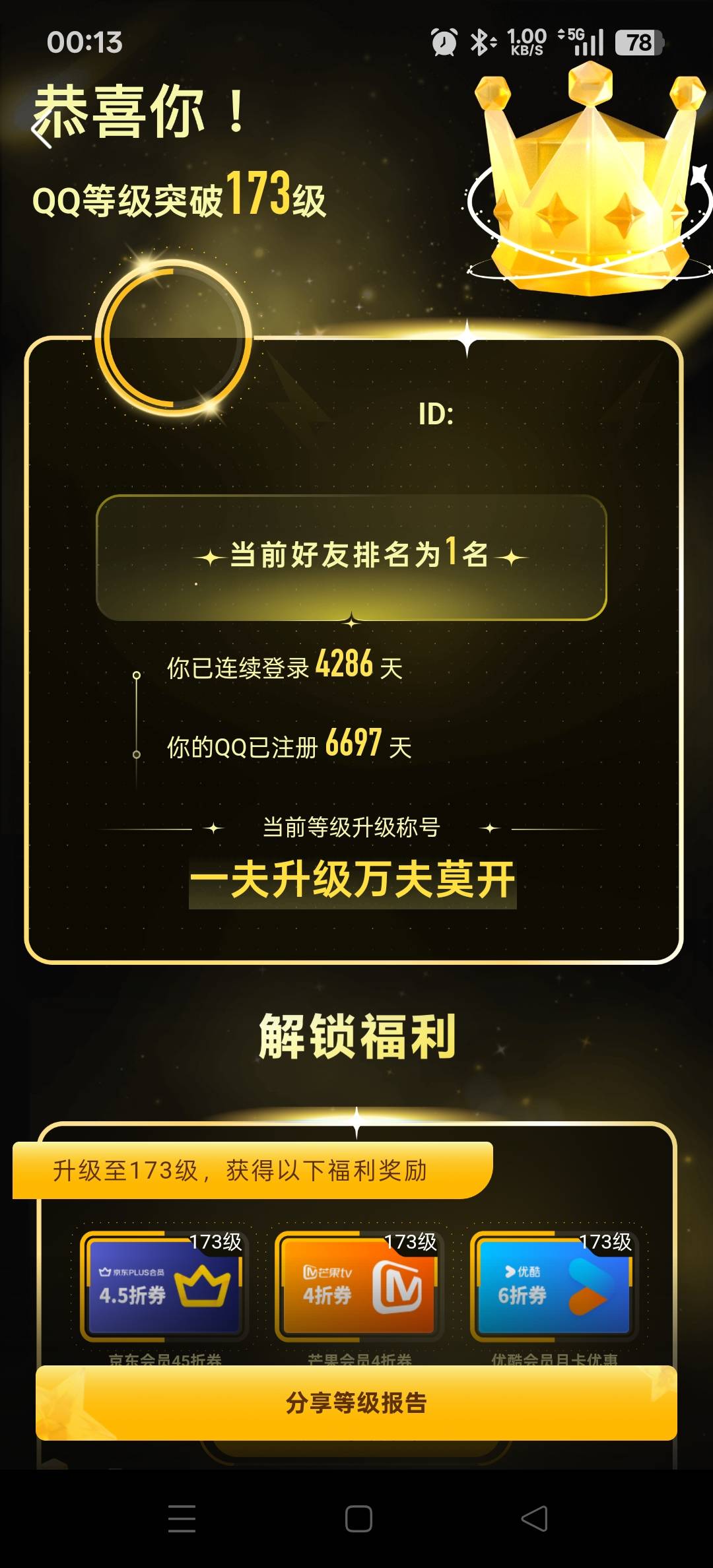Go to the system home screen
Image resolution: width=713 pixels, height=1568 pixels.
coord(358,1519)
